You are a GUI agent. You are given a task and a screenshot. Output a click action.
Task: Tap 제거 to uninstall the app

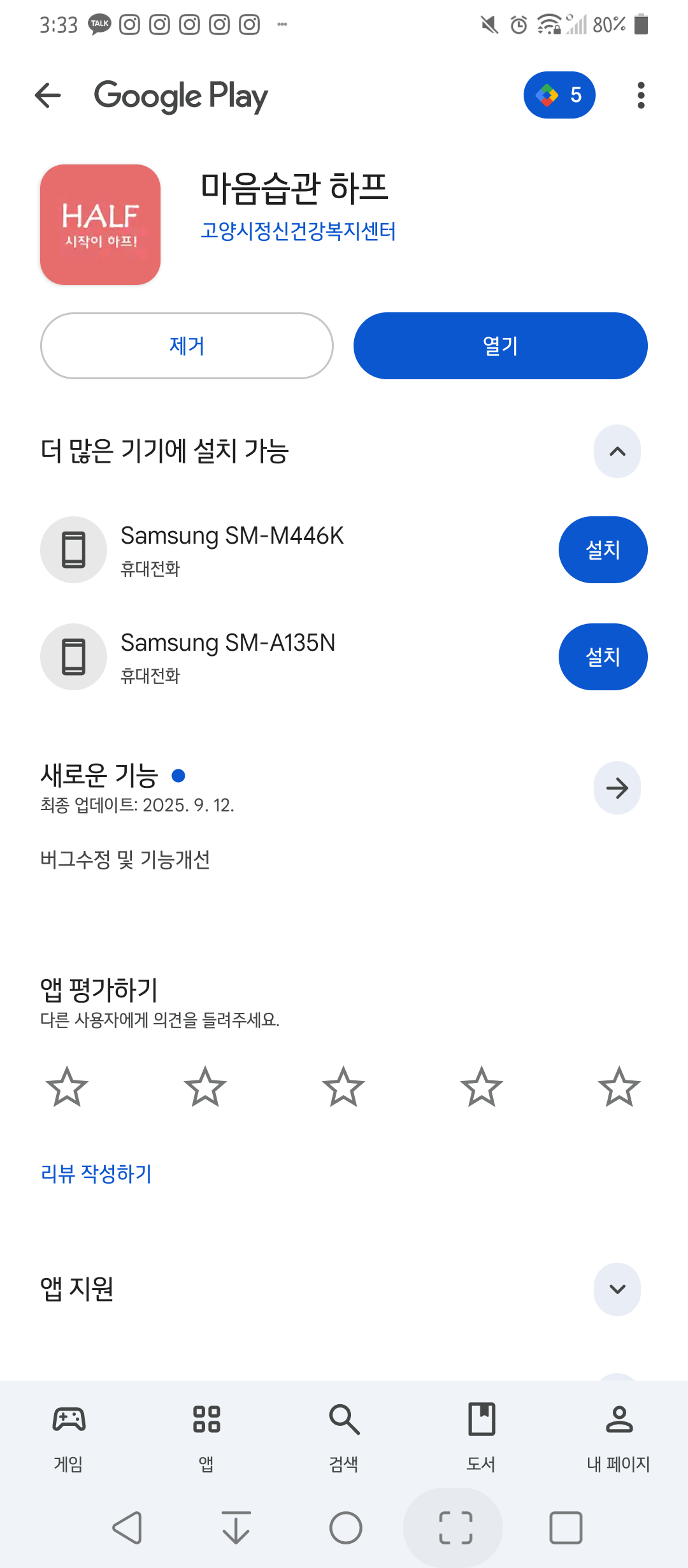coord(187,346)
